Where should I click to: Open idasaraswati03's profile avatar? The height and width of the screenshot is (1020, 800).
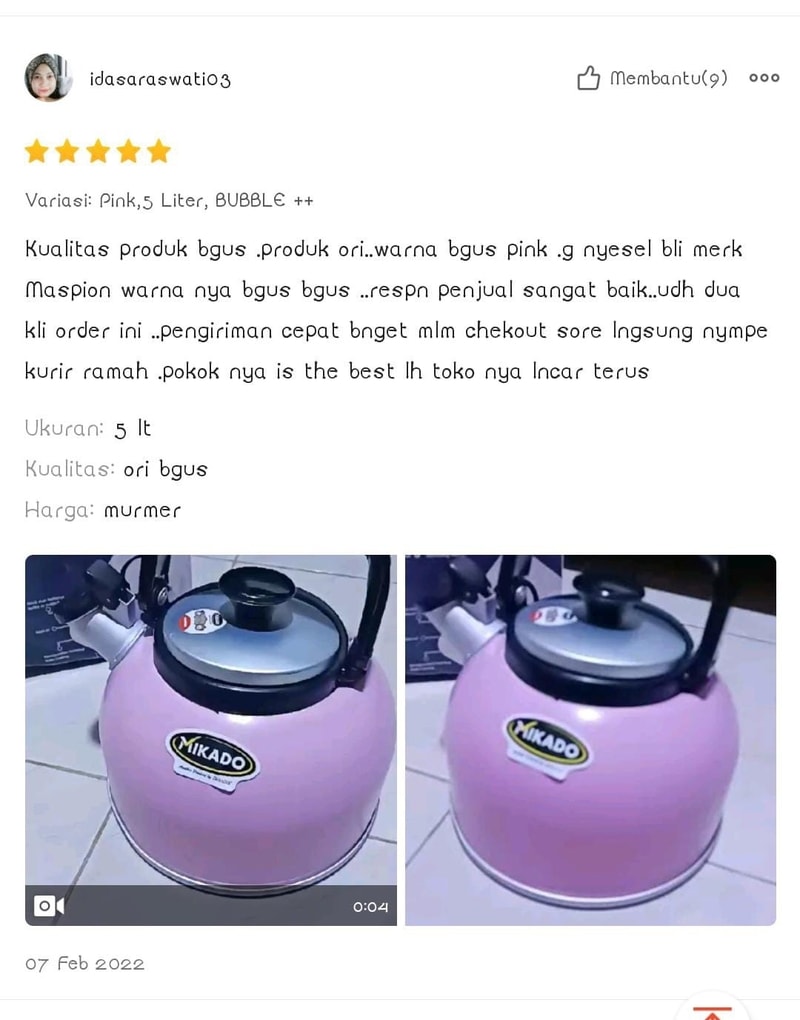(48, 78)
